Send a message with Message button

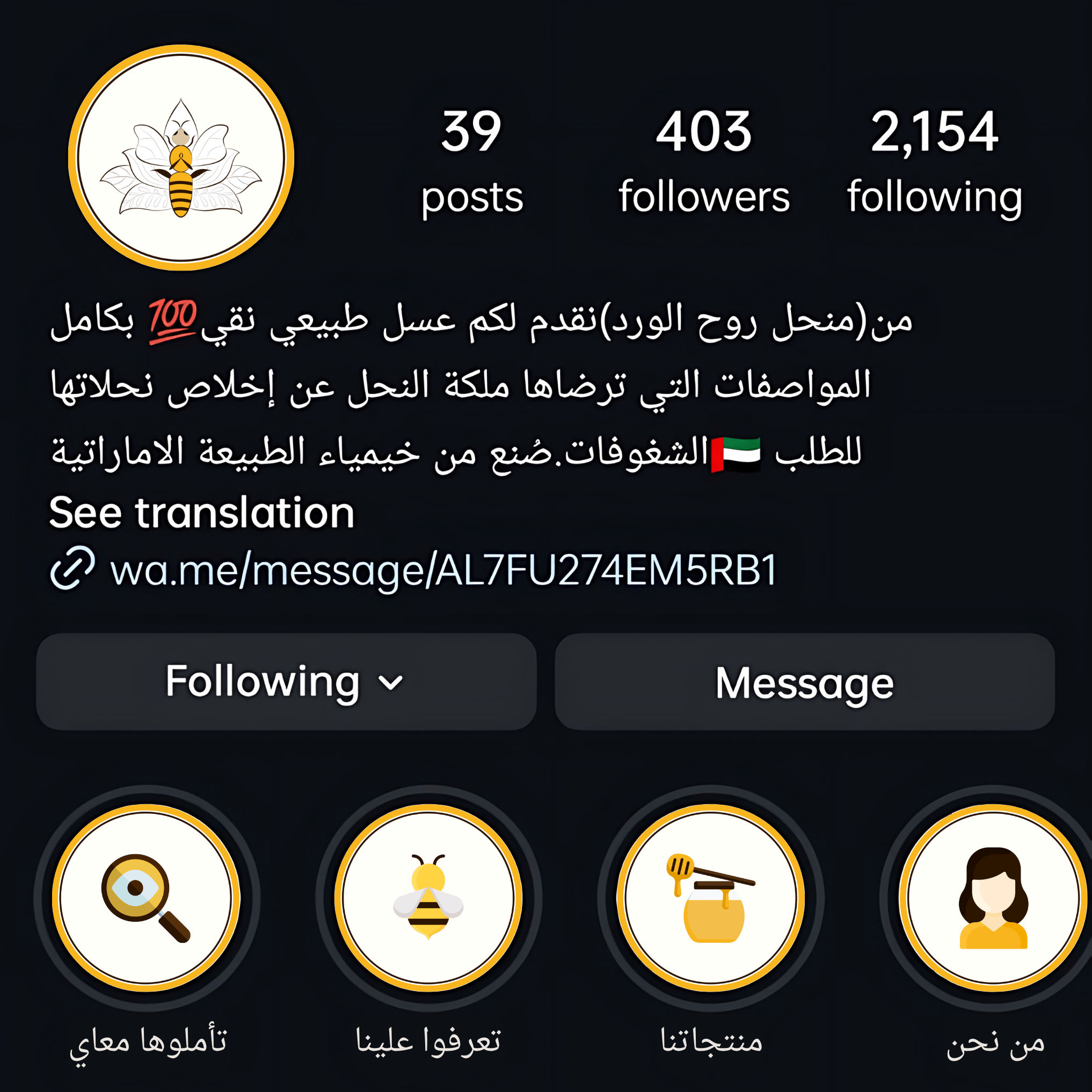pos(804,682)
